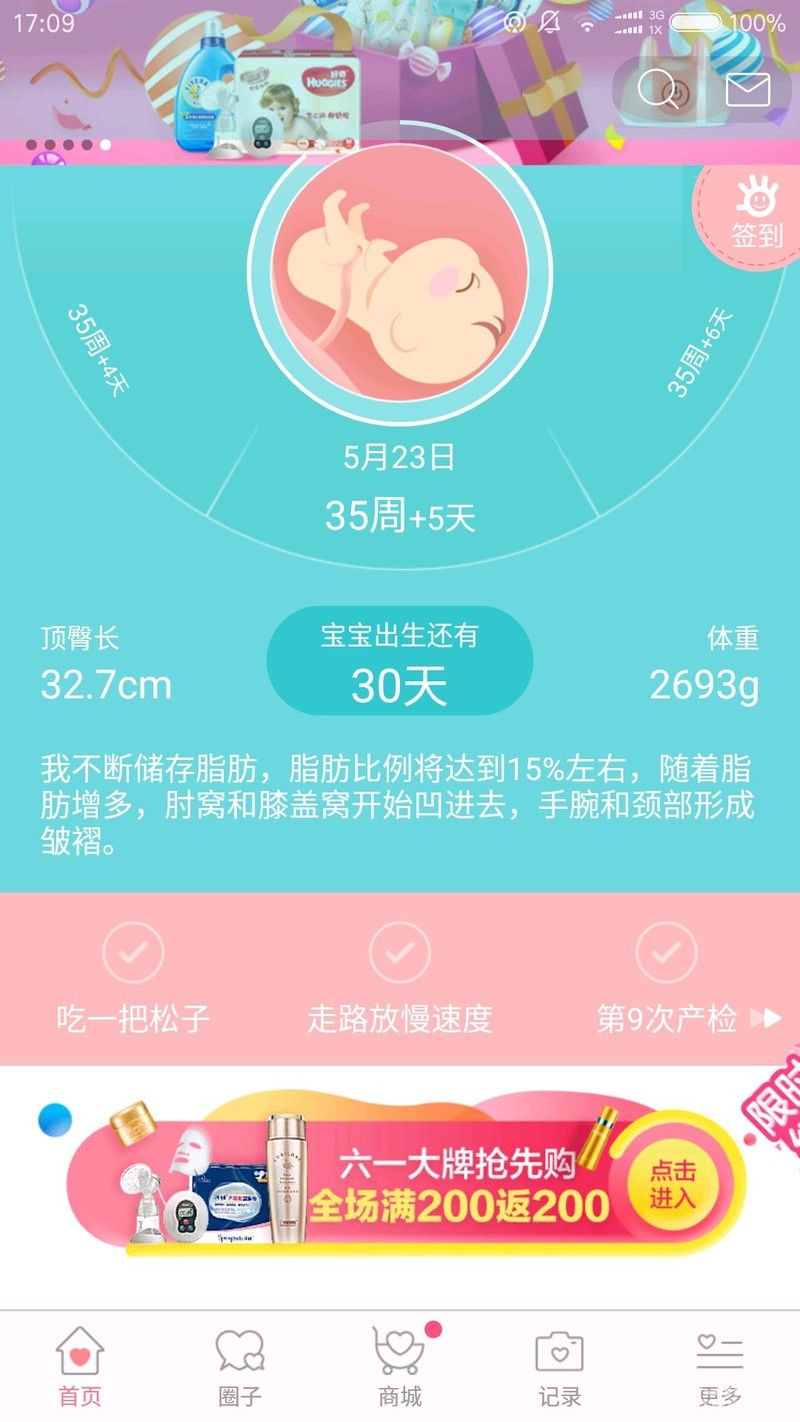This screenshot has width=800, height=1422.
Task: Tap the 点击进入 button
Action: click(x=673, y=1185)
